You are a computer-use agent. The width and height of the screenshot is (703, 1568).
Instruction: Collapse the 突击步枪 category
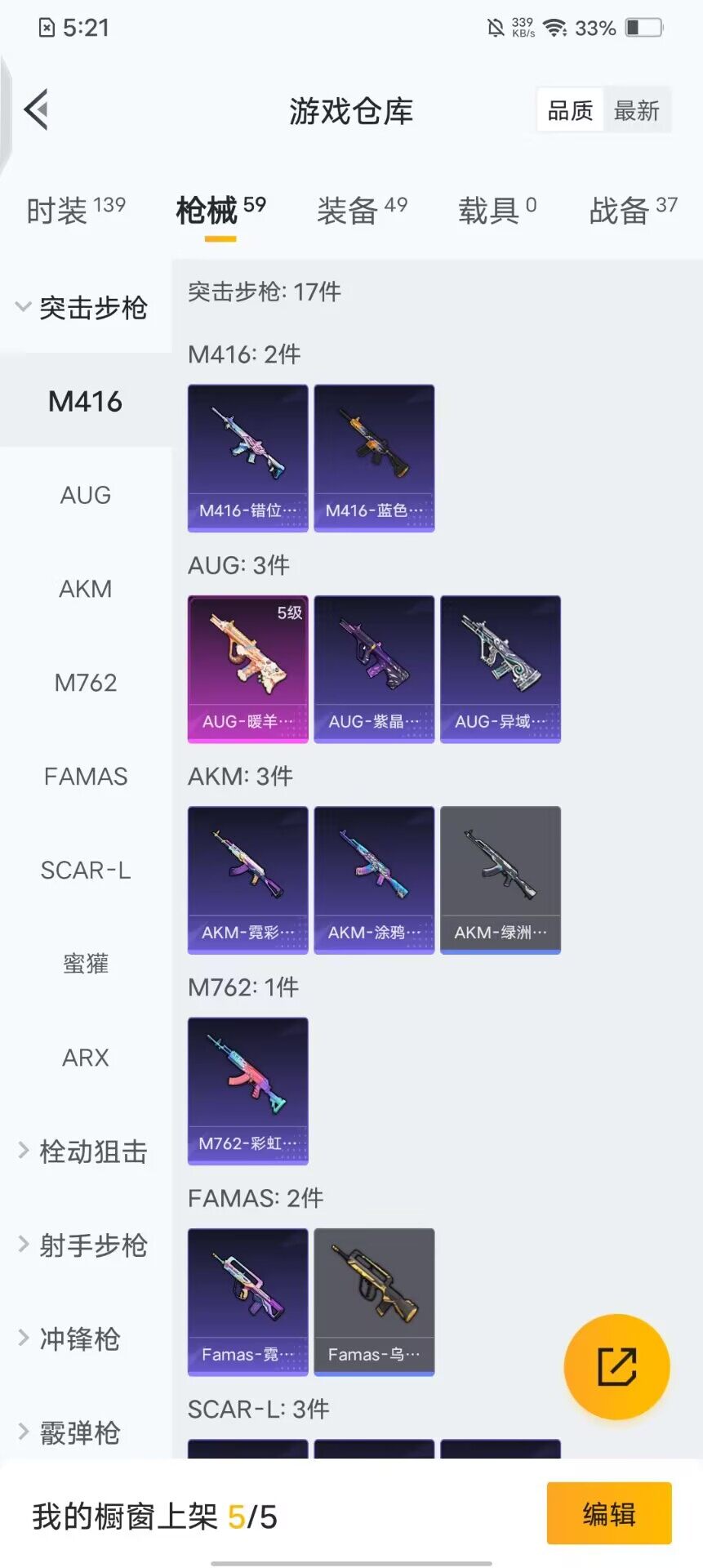[82, 308]
